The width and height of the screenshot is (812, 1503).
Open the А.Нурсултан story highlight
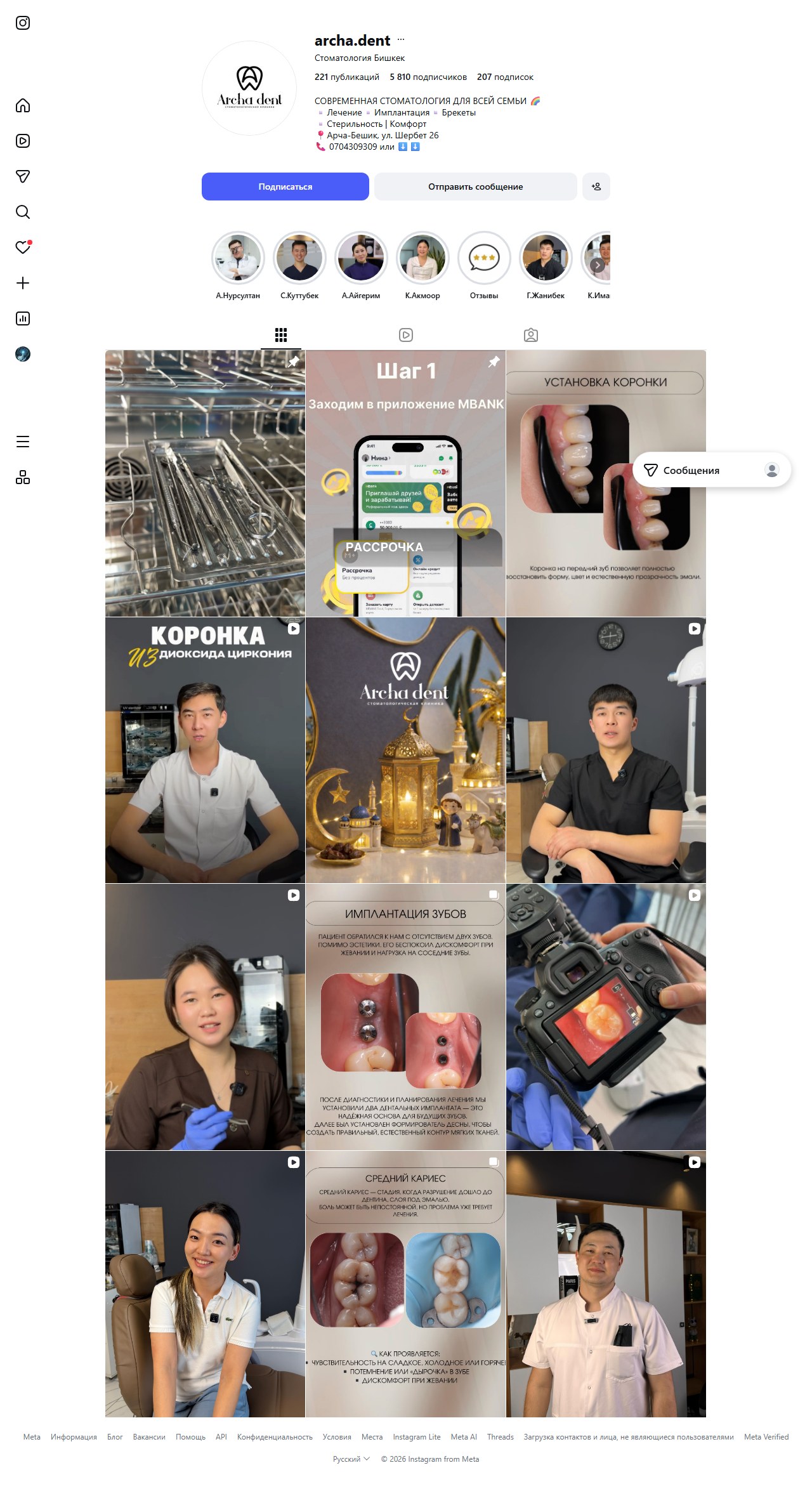coord(238,258)
